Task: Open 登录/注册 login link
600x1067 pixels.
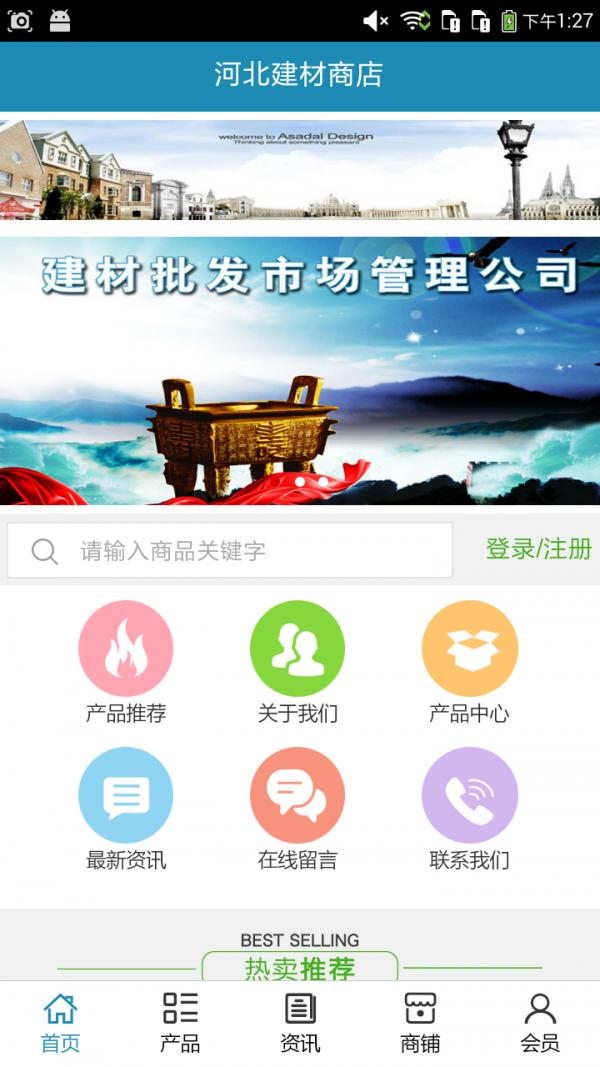Action: pyautogui.click(x=538, y=548)
